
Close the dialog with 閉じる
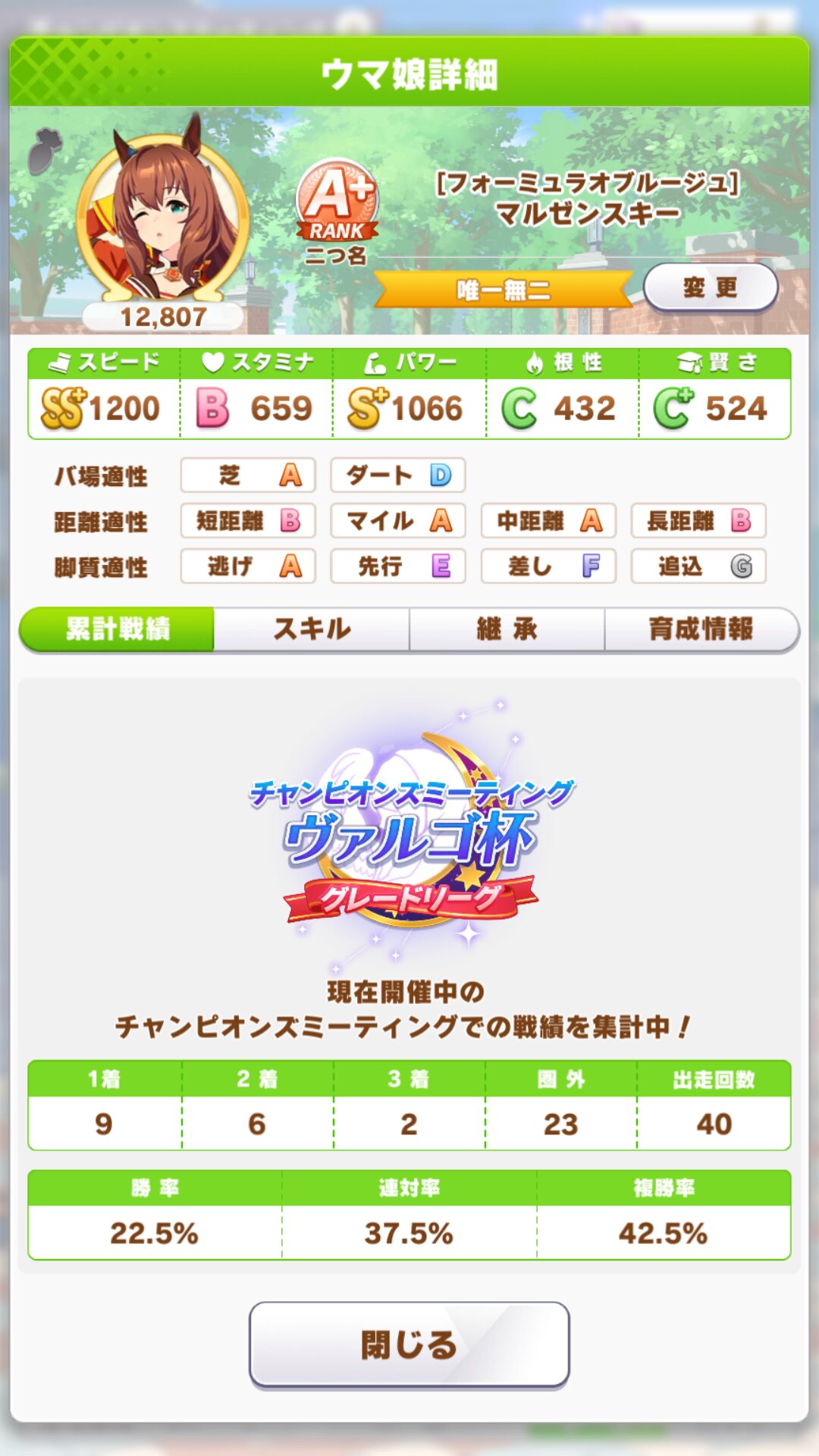point(409,1345)
